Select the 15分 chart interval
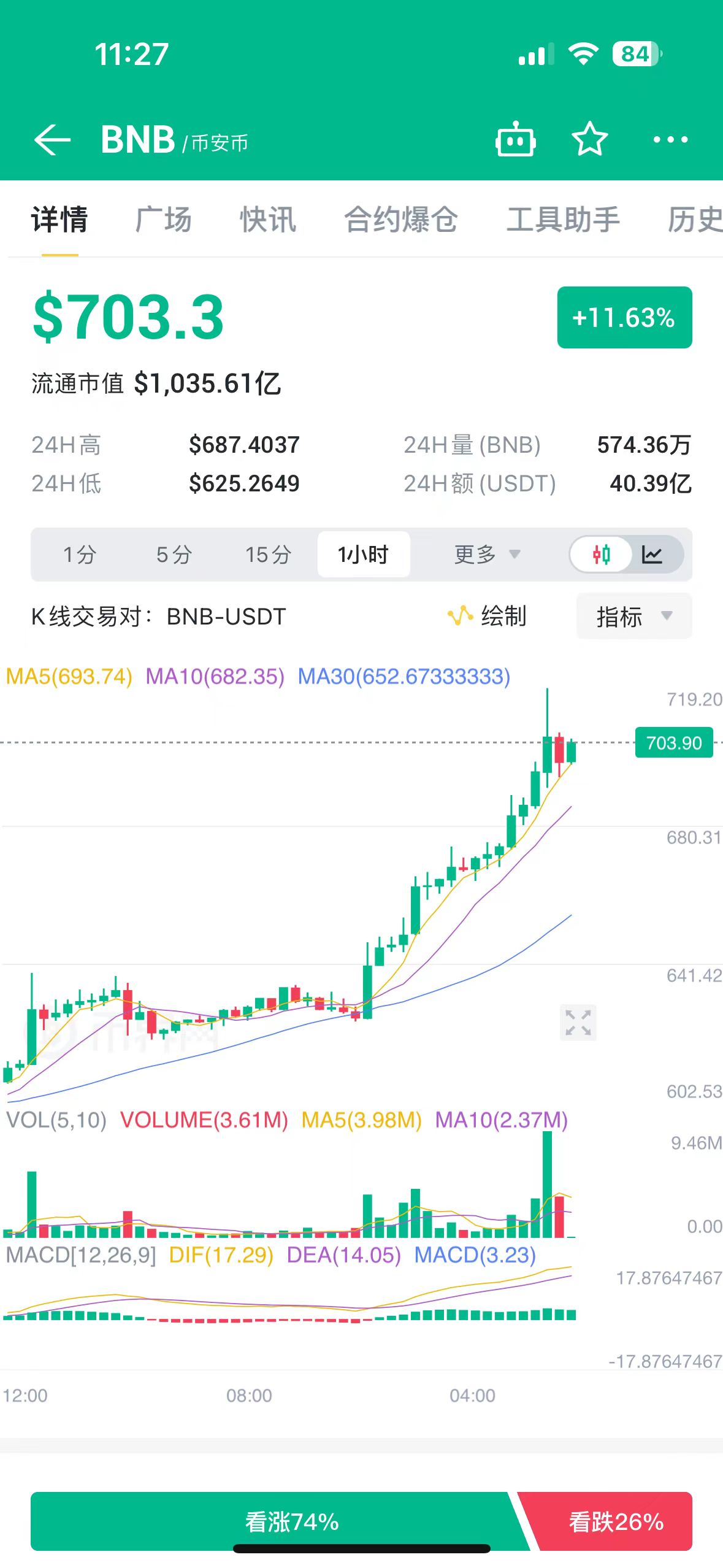 click(268, 555)
